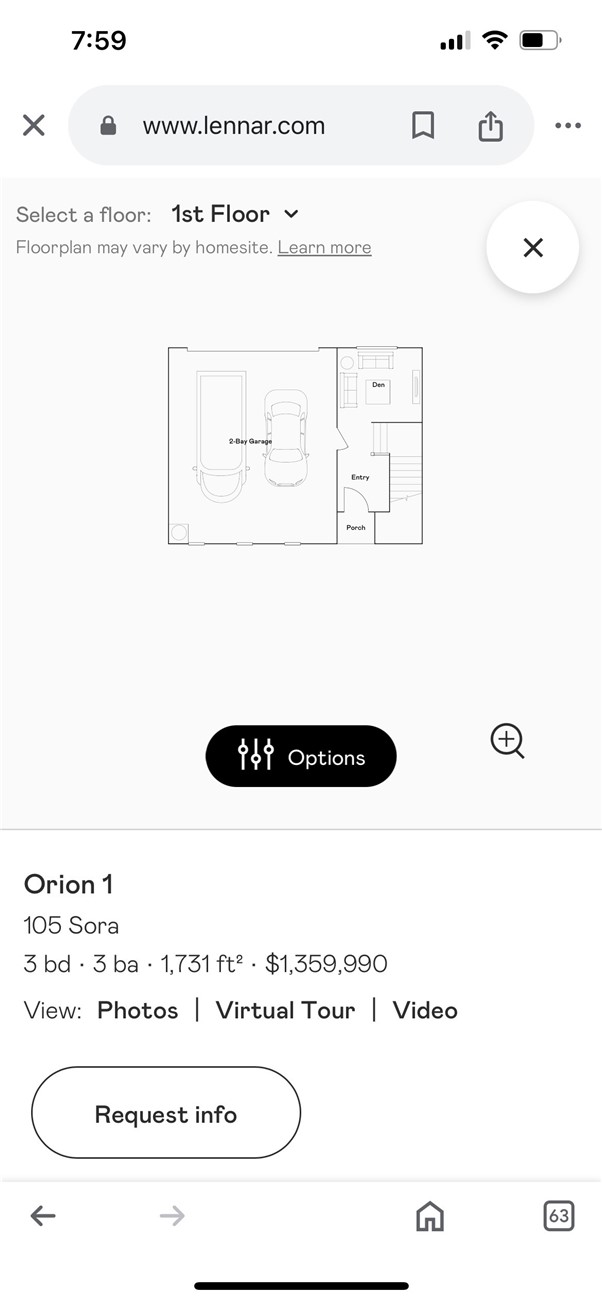
Task: Share this page
Action: [x=490, y=126]
